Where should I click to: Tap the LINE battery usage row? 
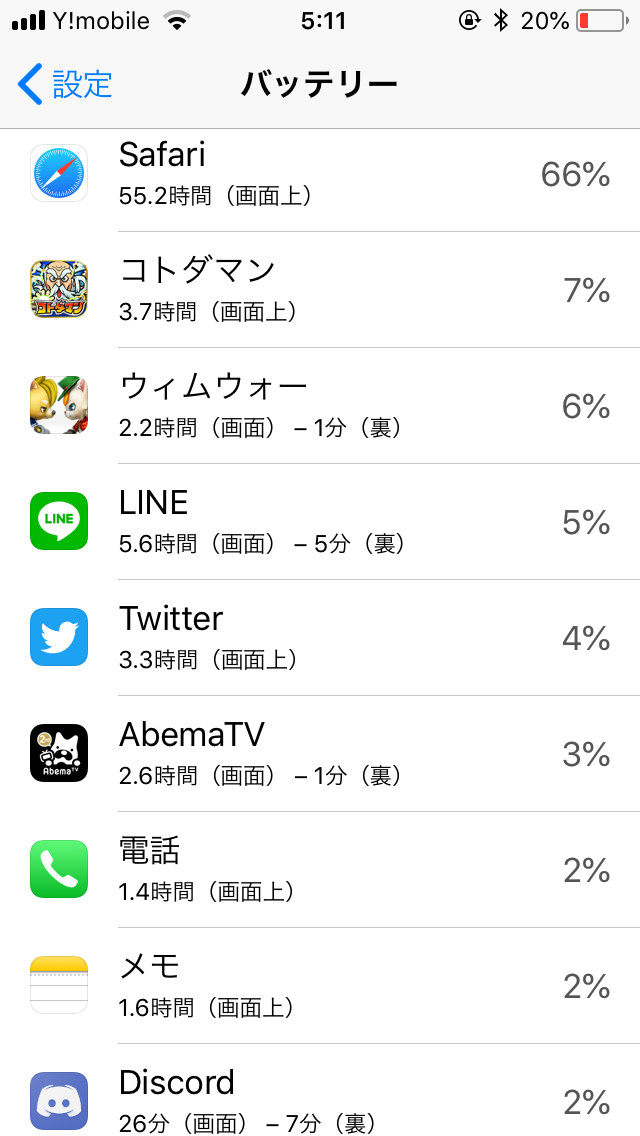pos(320,522)
